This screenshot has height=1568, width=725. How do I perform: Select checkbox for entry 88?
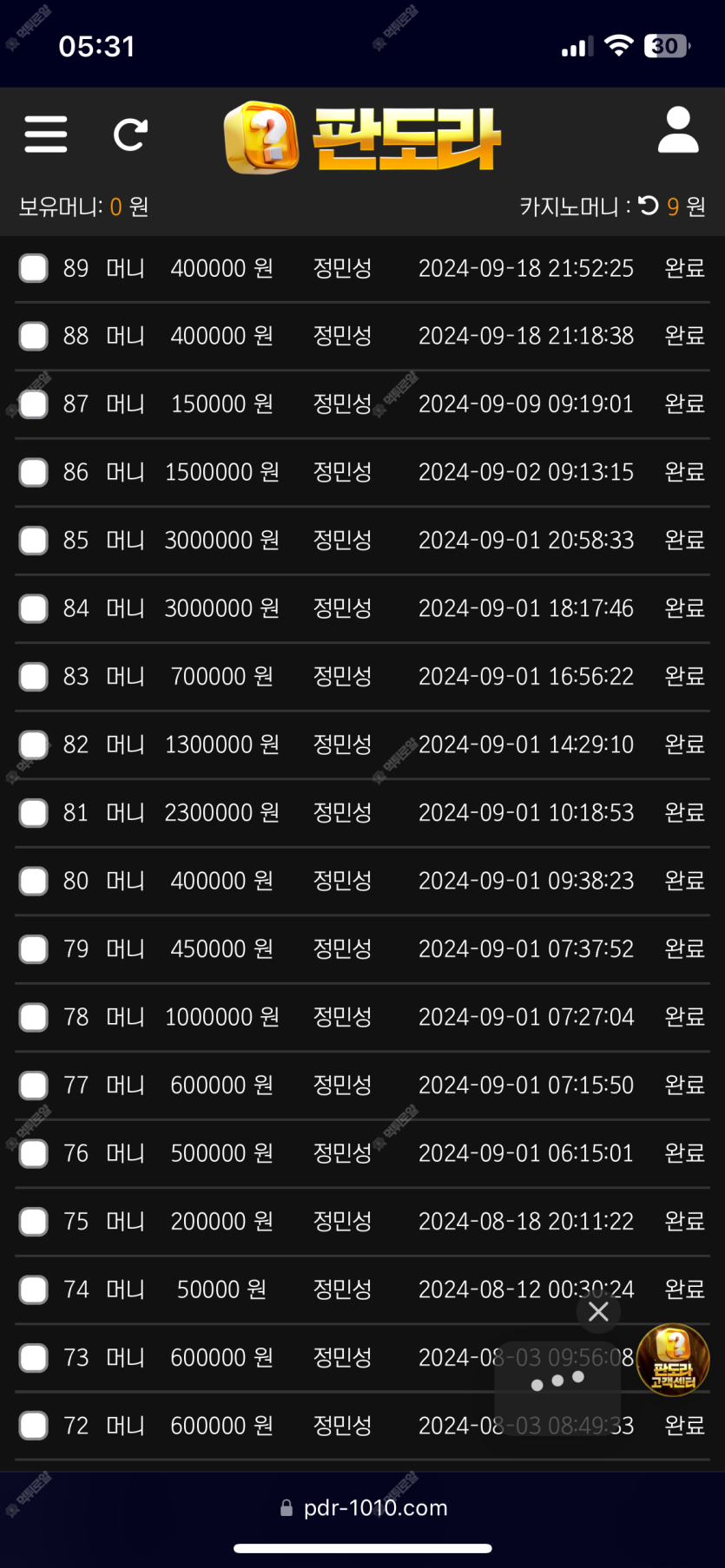34,336
